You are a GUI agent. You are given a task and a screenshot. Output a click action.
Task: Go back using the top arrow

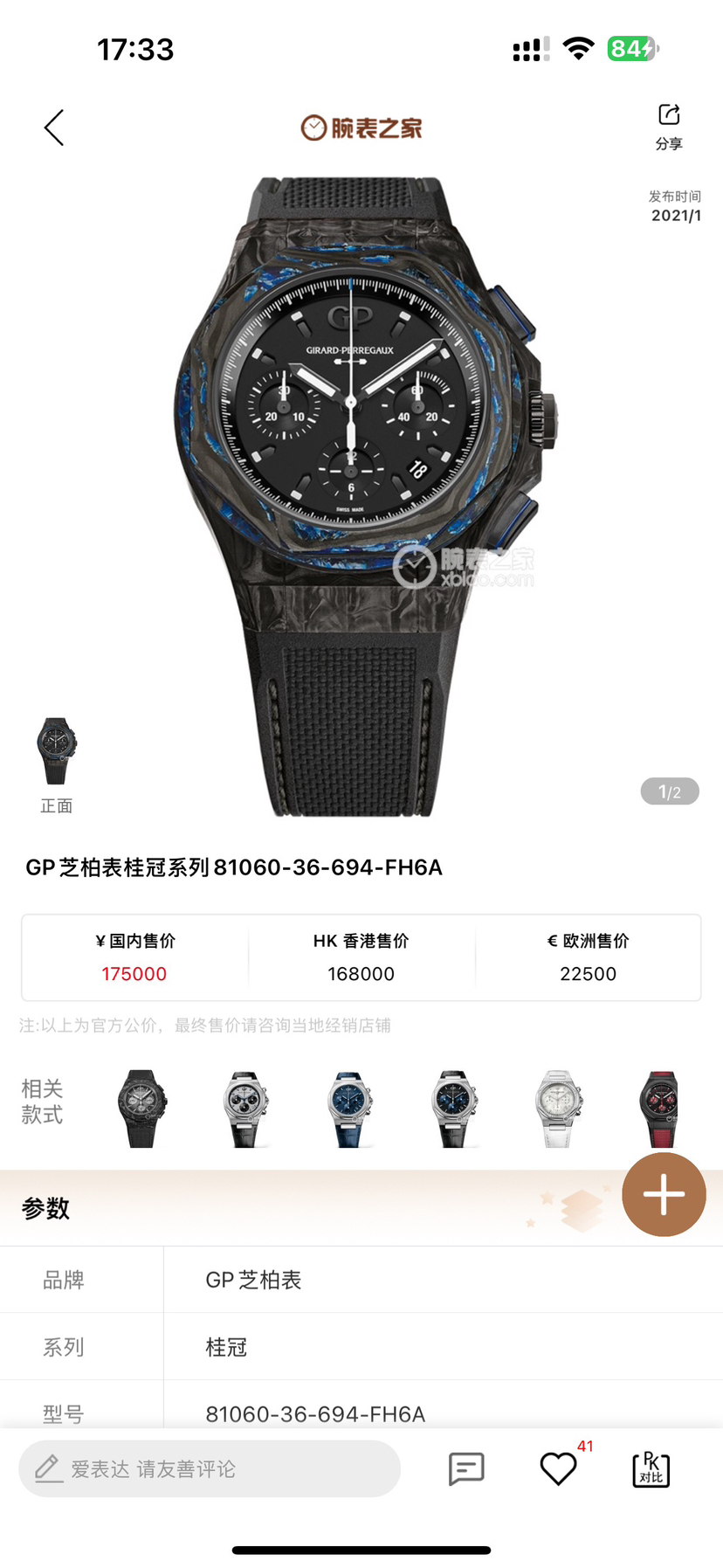tap(54, 128)
